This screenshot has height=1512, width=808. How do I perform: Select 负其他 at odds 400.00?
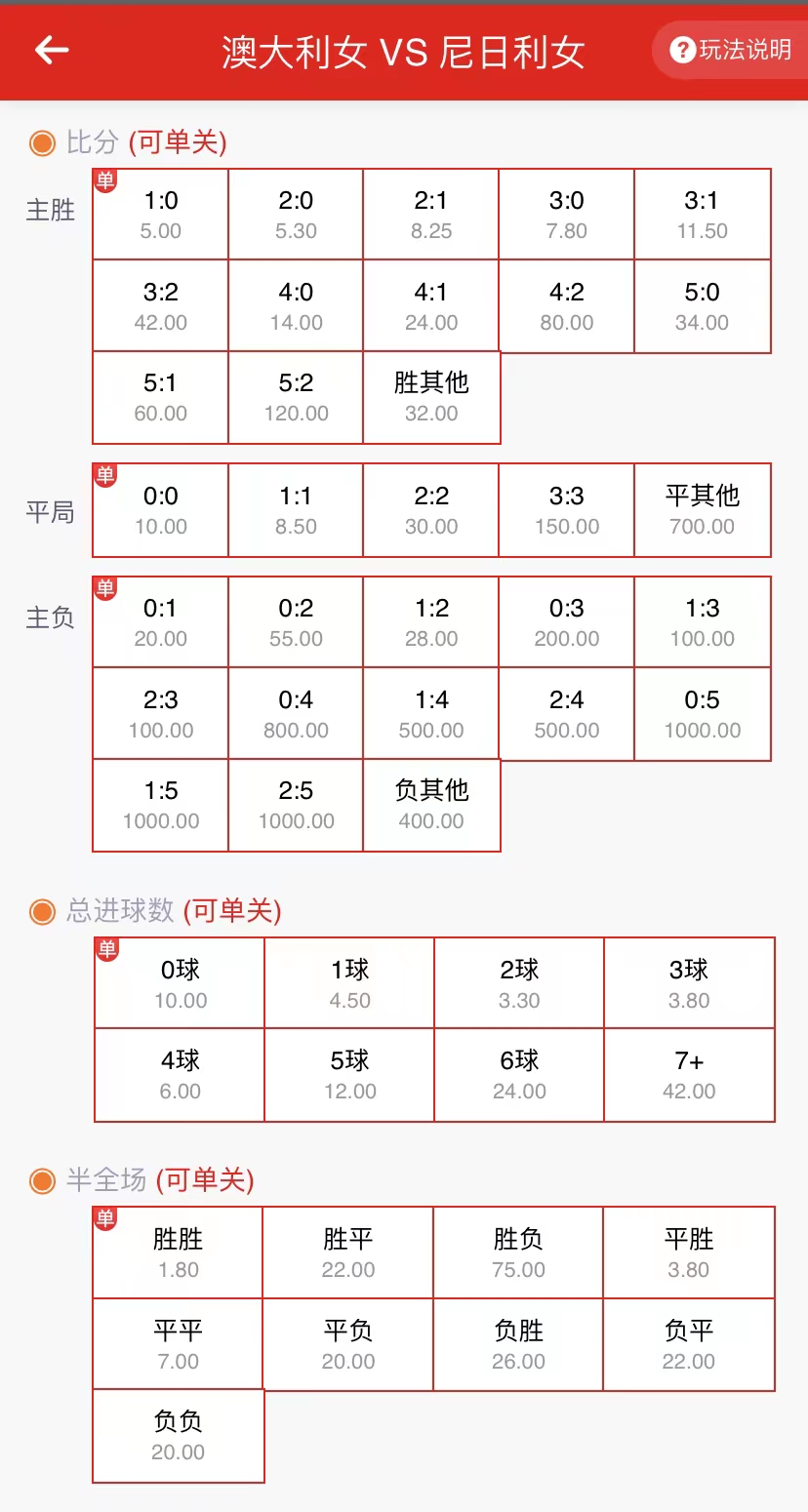431,804
